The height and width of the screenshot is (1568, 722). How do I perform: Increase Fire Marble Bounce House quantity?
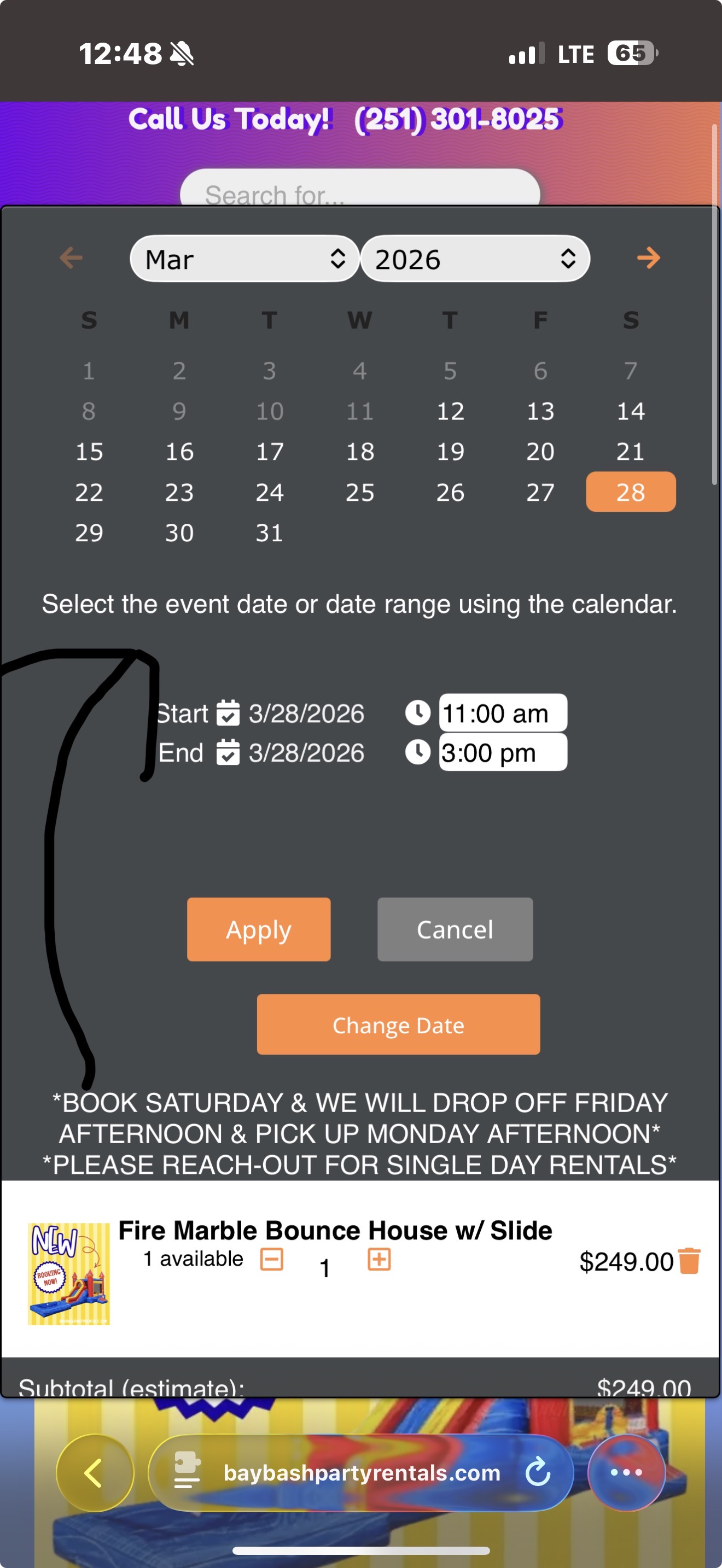(x=379, y=1259)
